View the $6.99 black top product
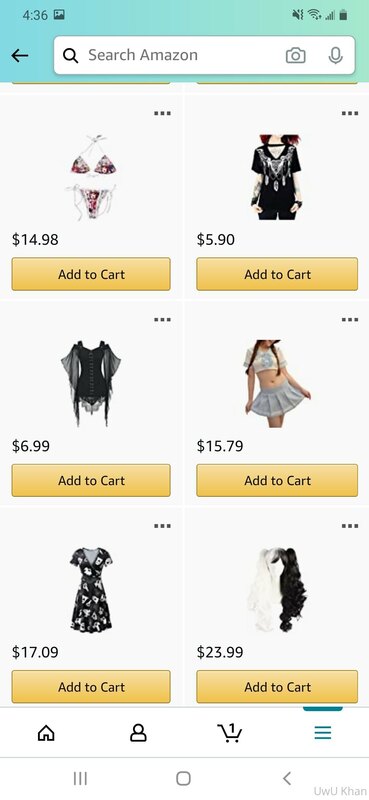369x800 pixels. pyautogui.click(x=91, y=383)
